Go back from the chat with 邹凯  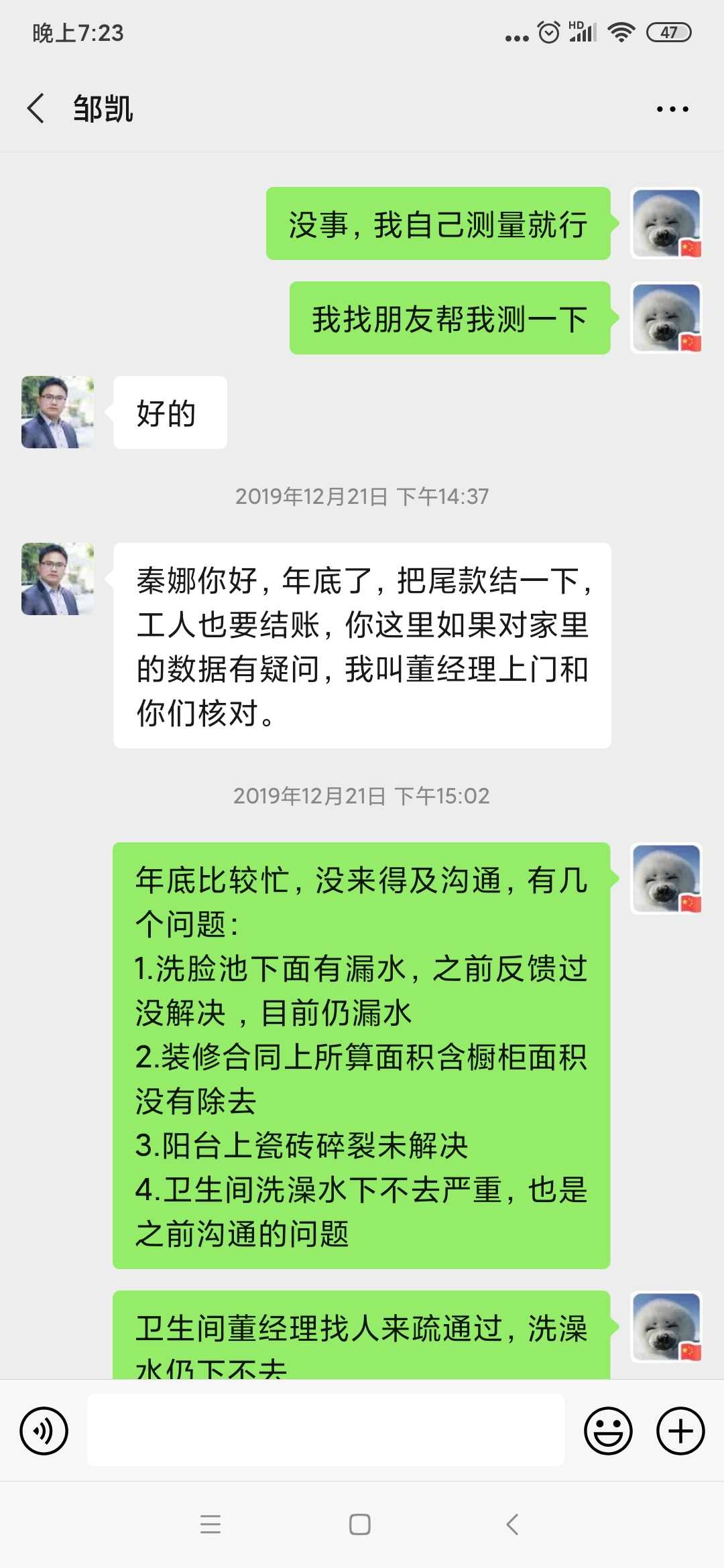[x=36, y=109]
